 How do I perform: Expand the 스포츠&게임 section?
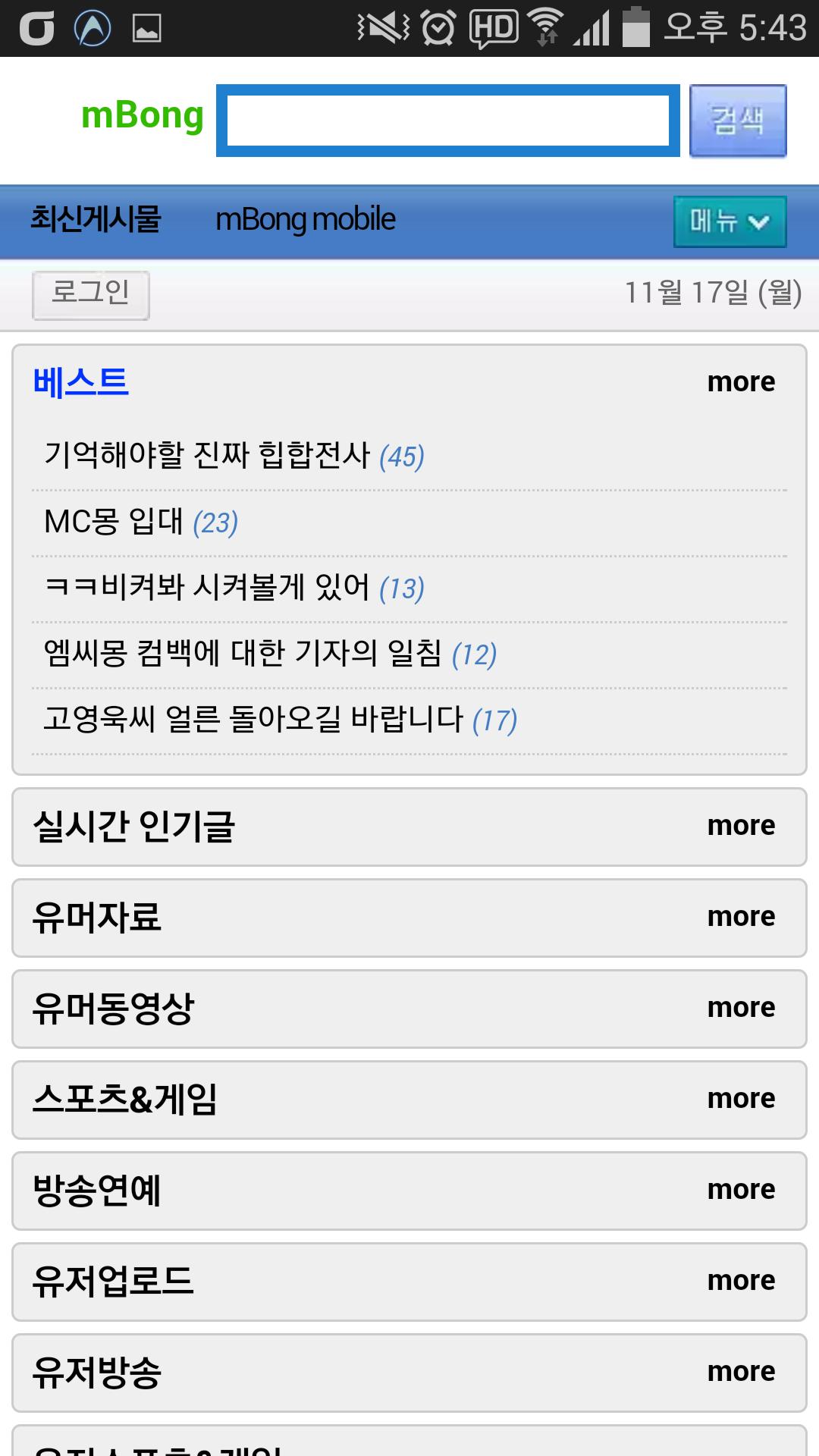124,1100
